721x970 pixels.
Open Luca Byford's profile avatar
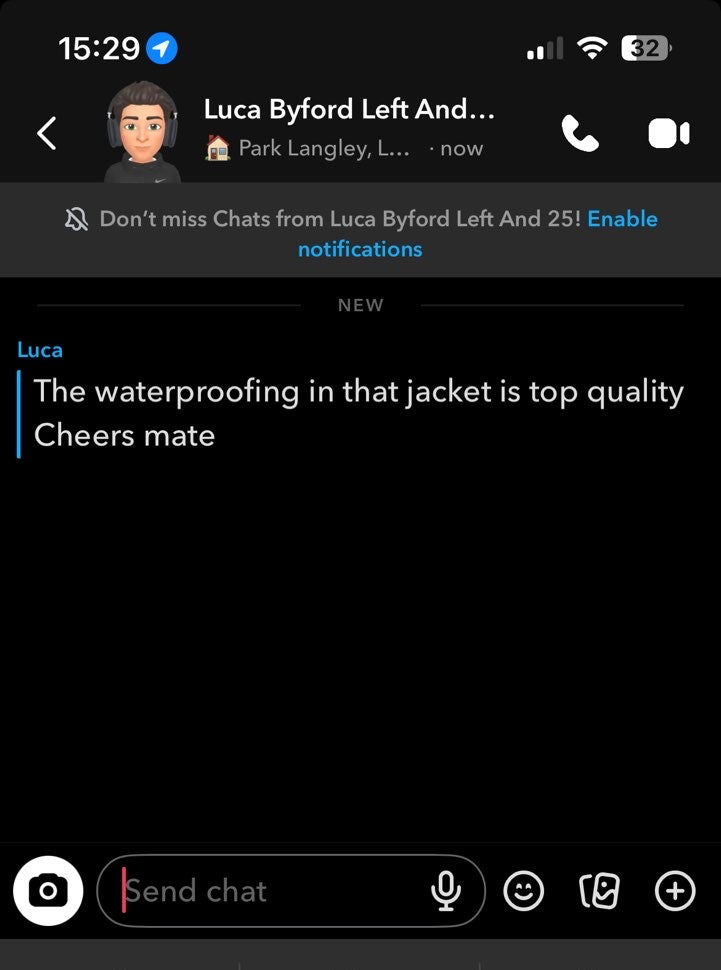pos(143,132)
